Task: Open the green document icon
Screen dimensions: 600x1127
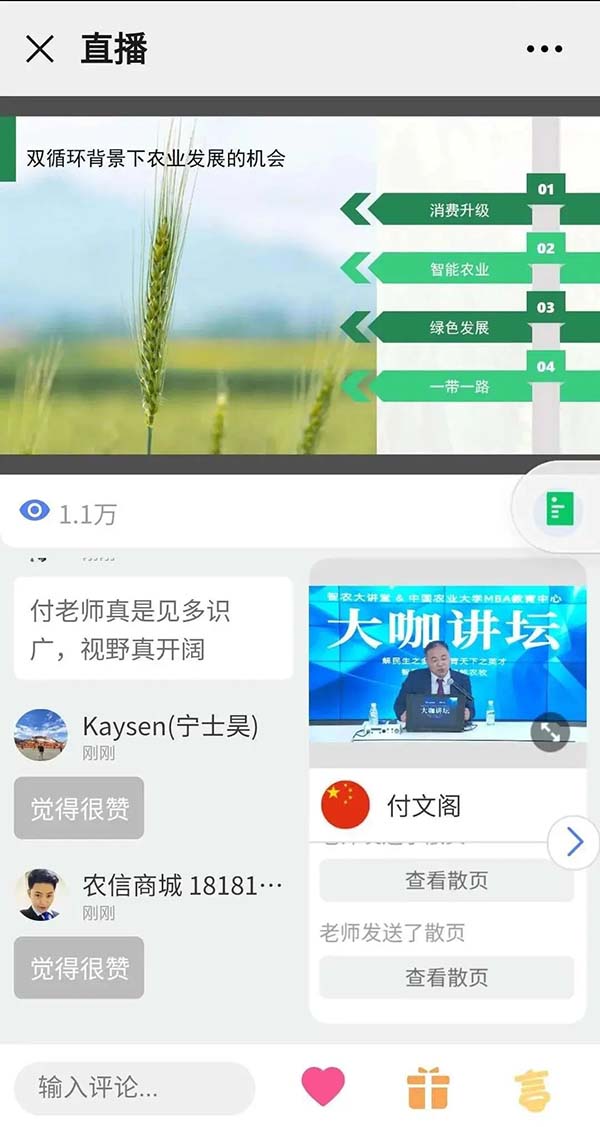Action: pos(557,511)
